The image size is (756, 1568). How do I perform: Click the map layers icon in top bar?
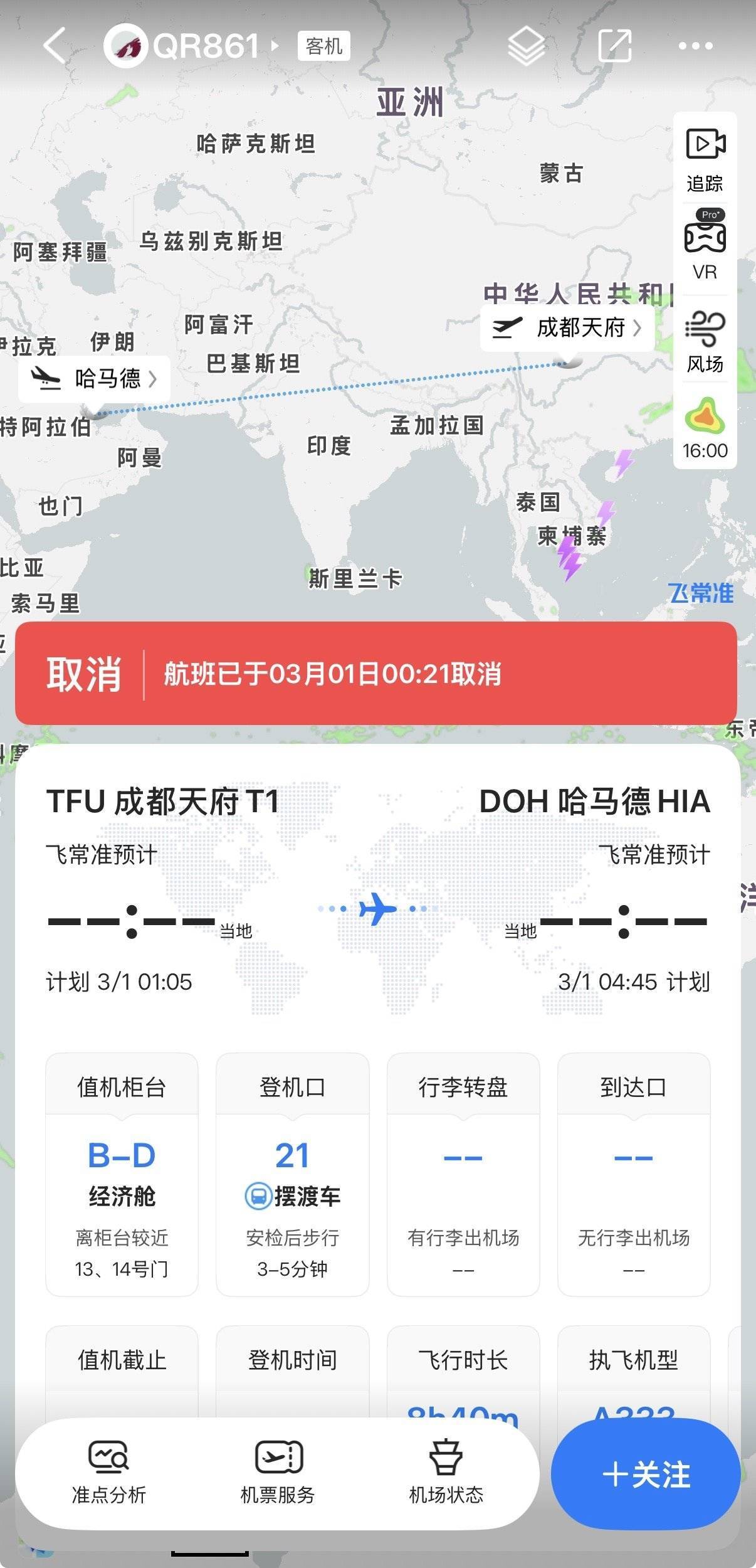[x=525, y=46]
